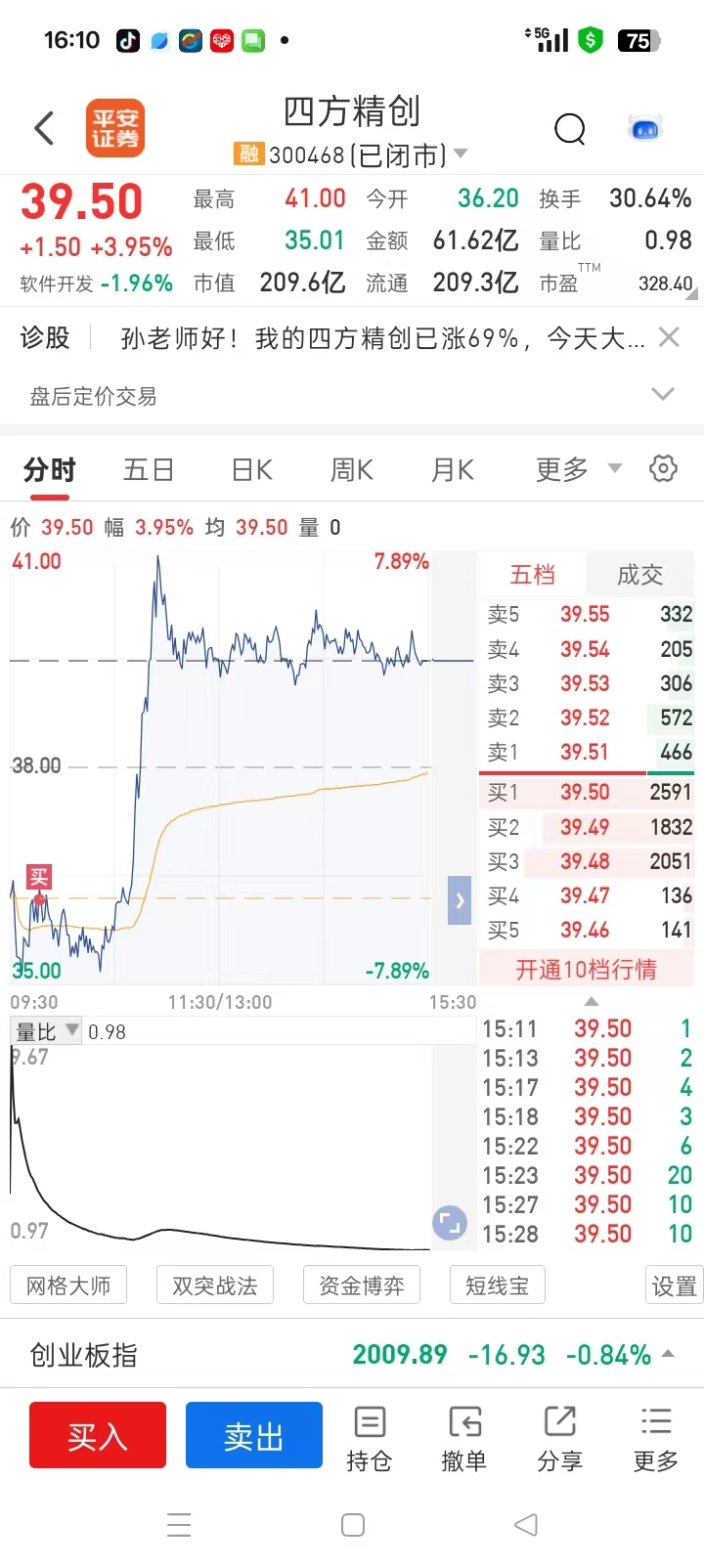This screenshot has height=1568, width=704.
Task: Expand the 盘后定价交易 section
Action: click(x=663, y=394)
